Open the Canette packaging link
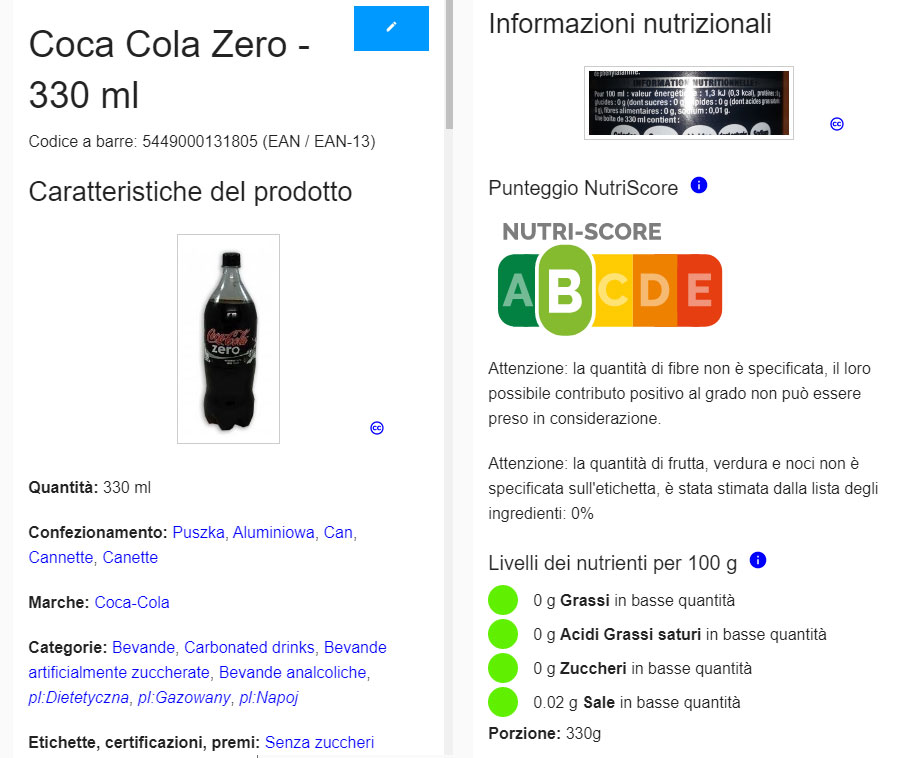This screenshot has height=758, width=901. click(130, 557)
